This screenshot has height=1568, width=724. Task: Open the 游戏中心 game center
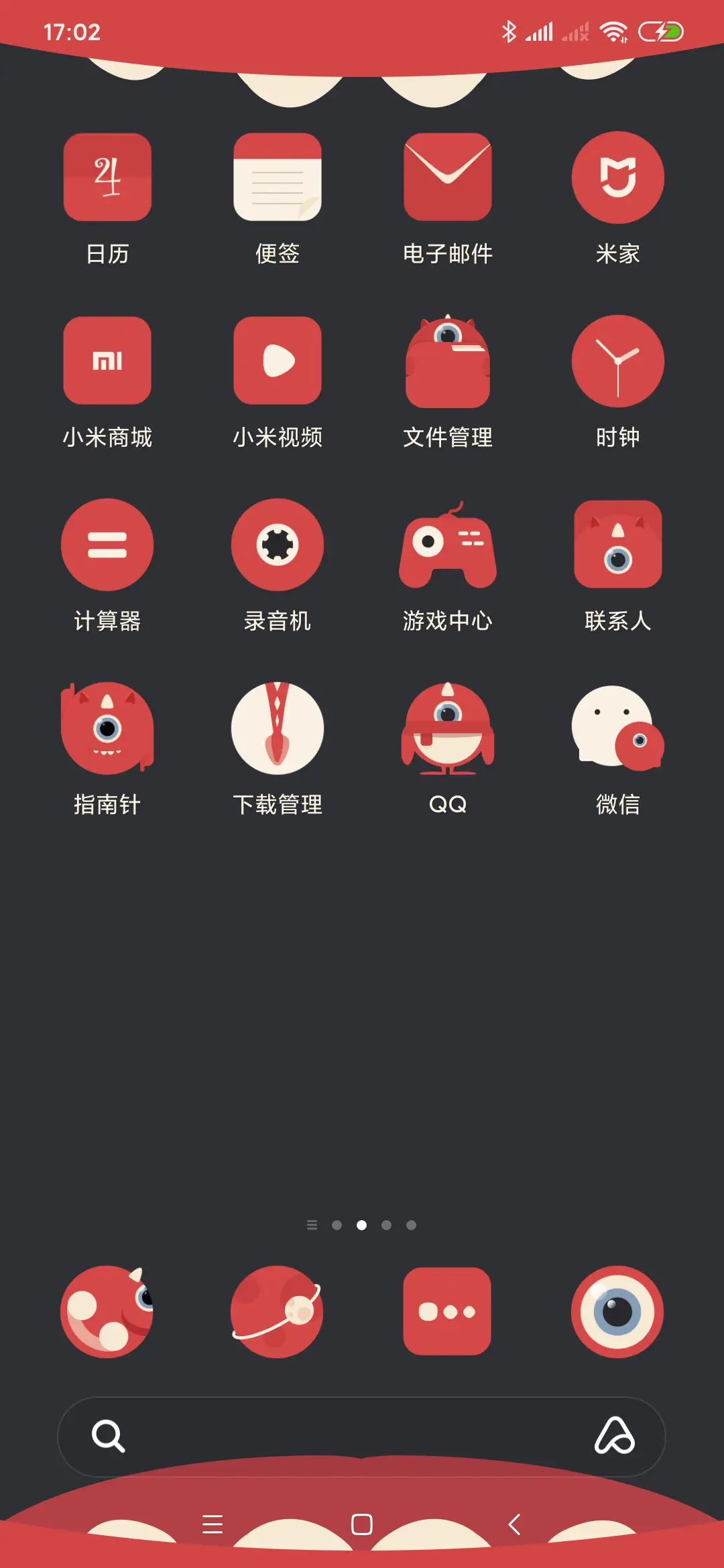447,545
